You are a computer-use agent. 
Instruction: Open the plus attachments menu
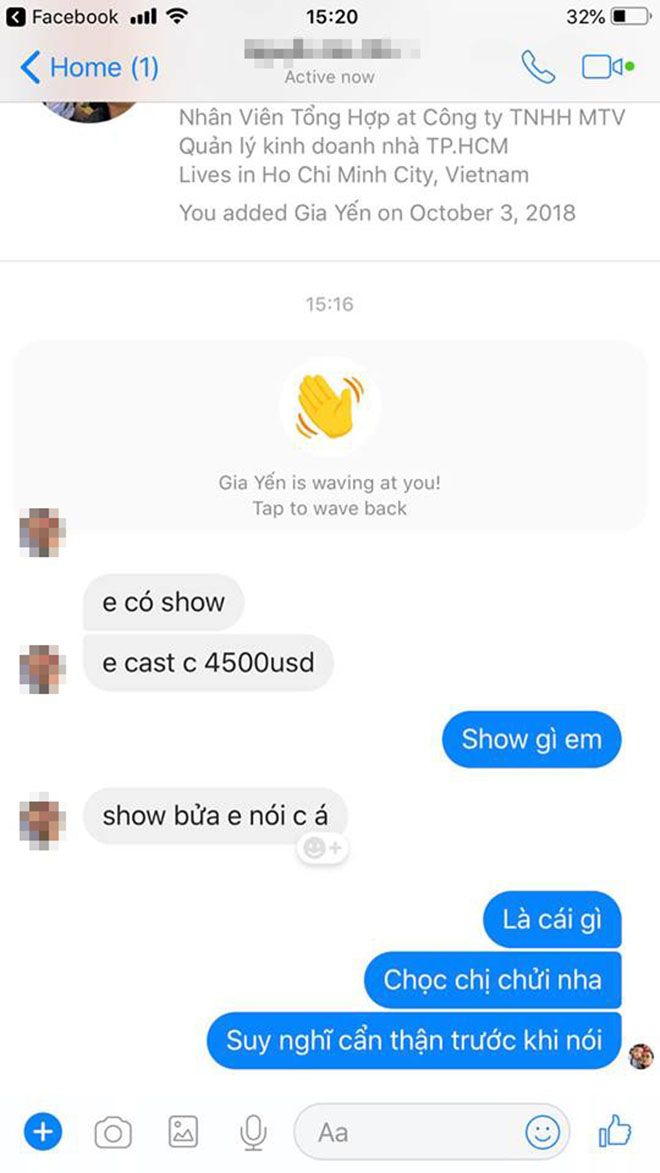(x=42, y=1132)
